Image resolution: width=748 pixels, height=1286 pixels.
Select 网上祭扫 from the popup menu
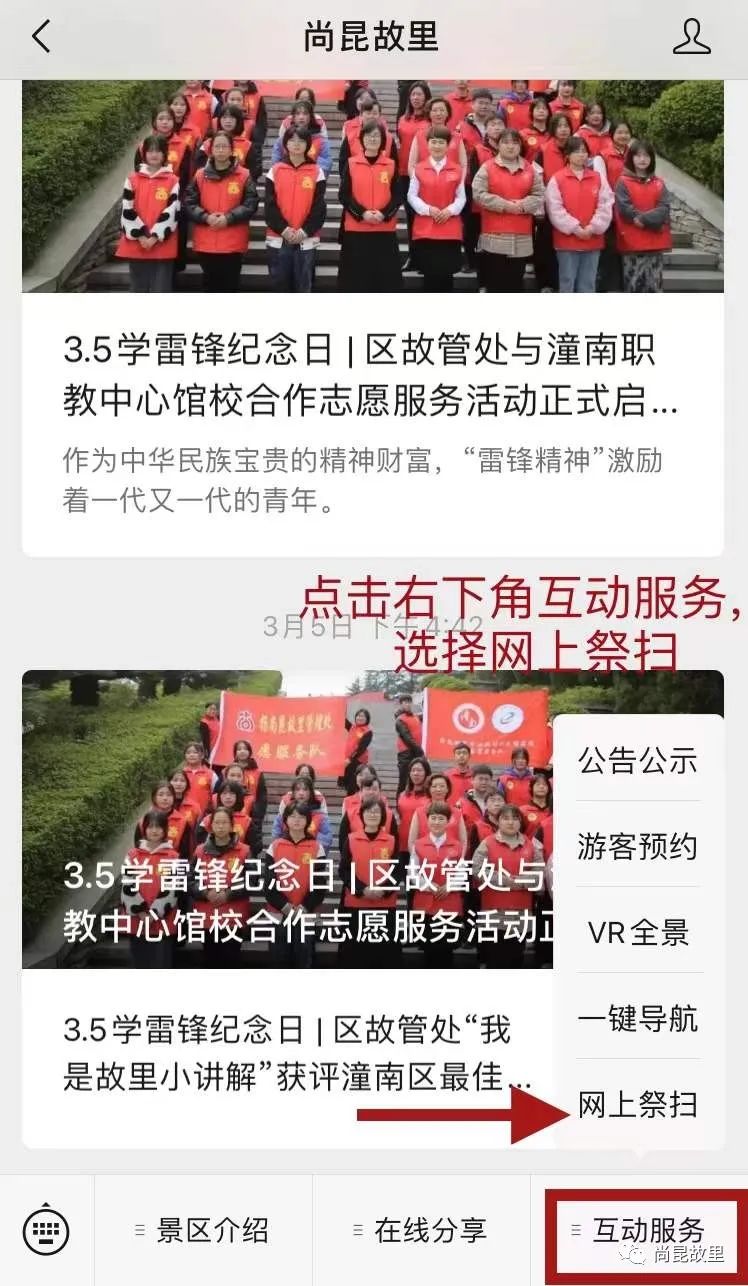638,1104
